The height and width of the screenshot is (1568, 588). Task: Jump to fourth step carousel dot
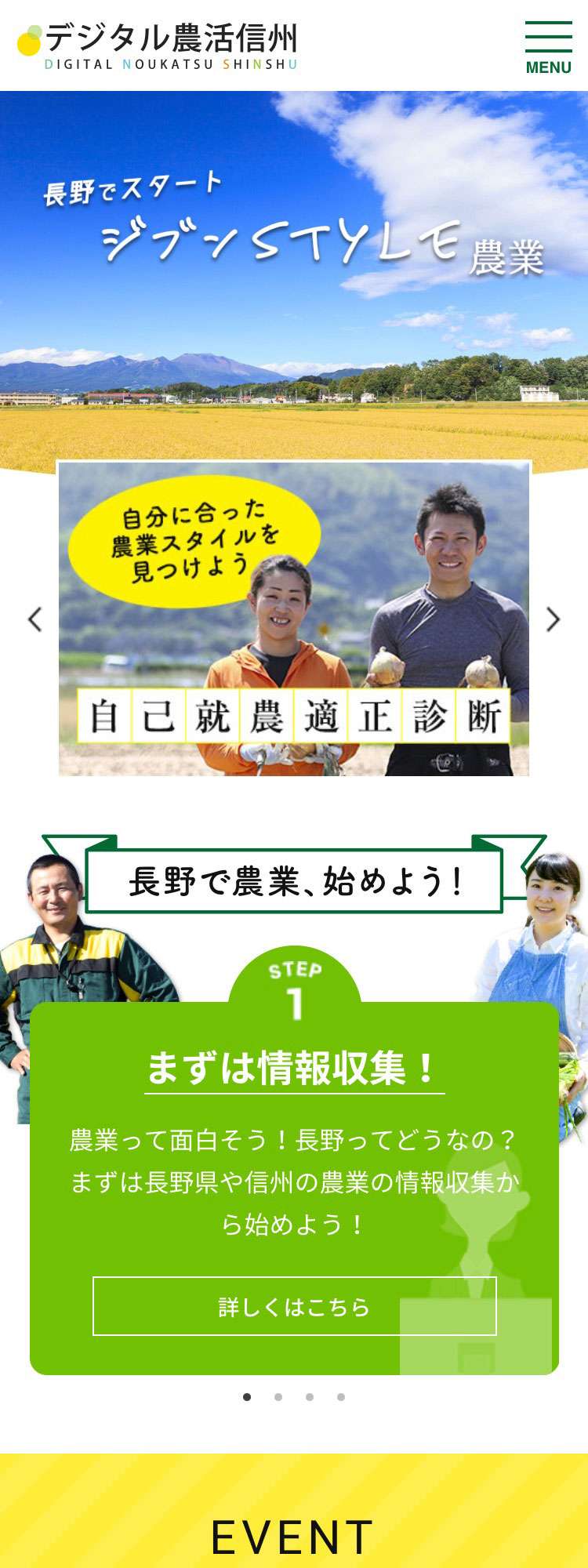pos(341,1396)
